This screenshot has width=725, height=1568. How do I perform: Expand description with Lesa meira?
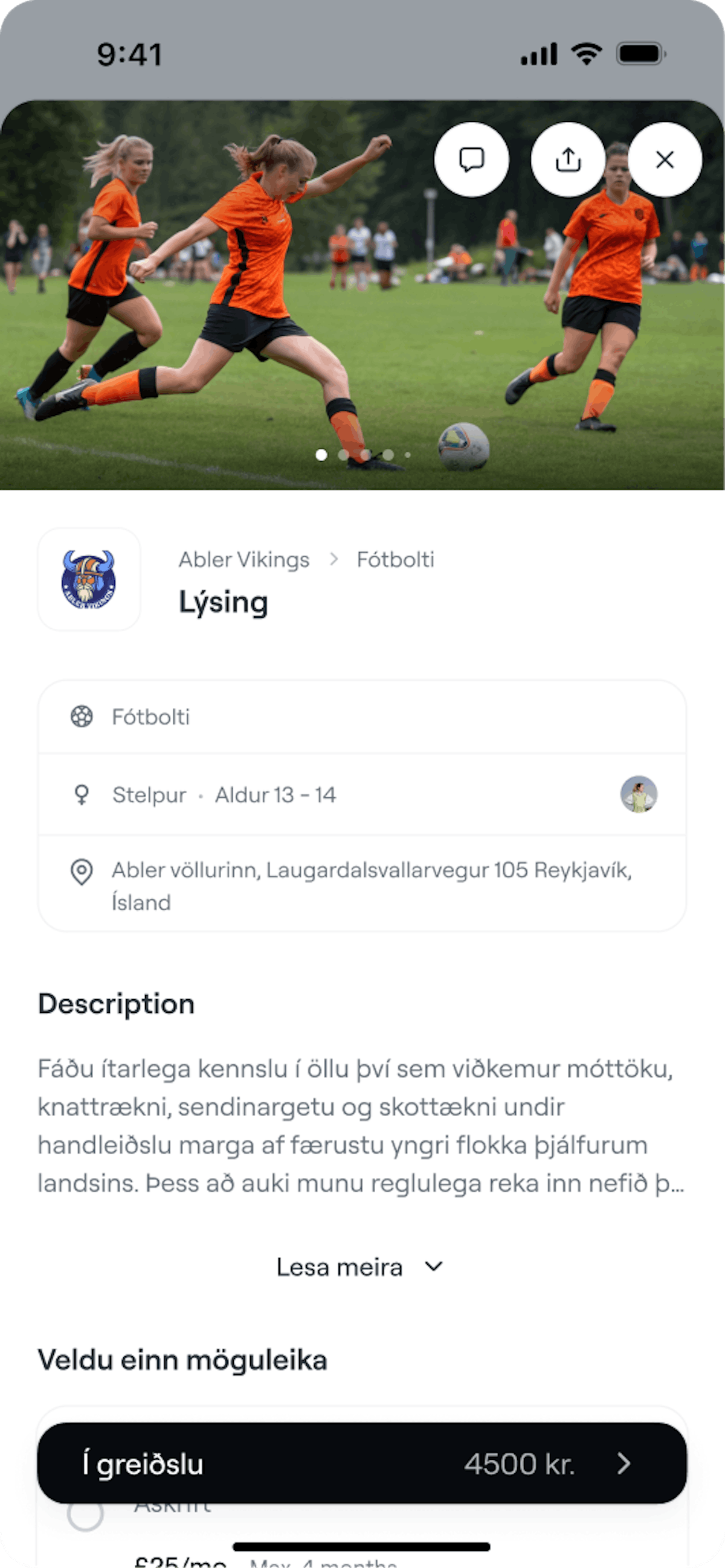360,1268
